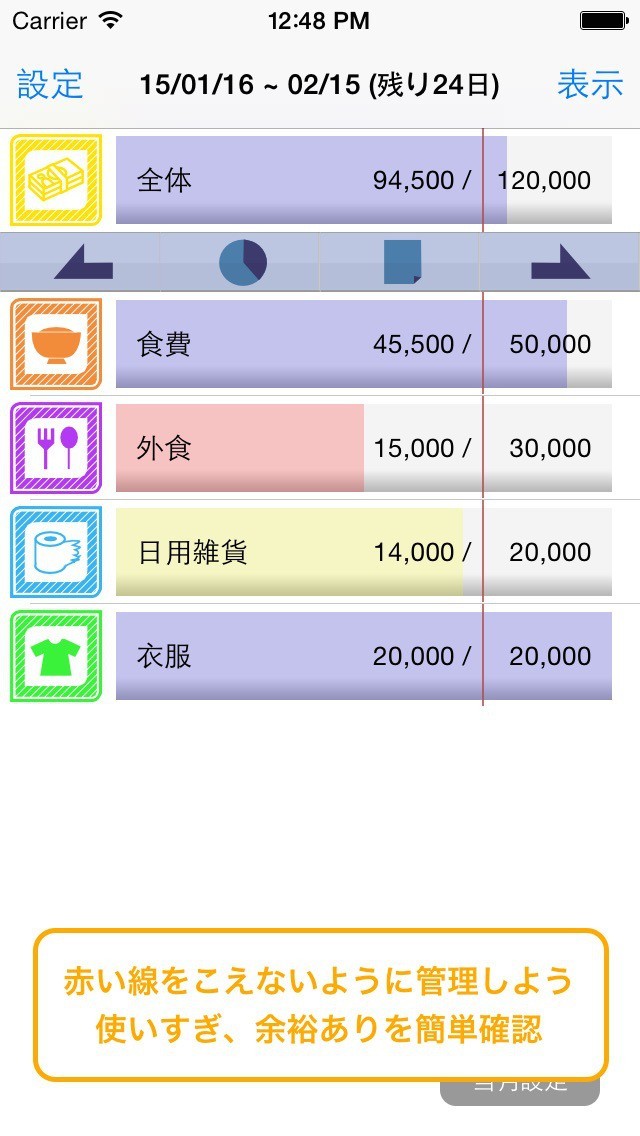Tap the 表示 display button

(590, 85)
